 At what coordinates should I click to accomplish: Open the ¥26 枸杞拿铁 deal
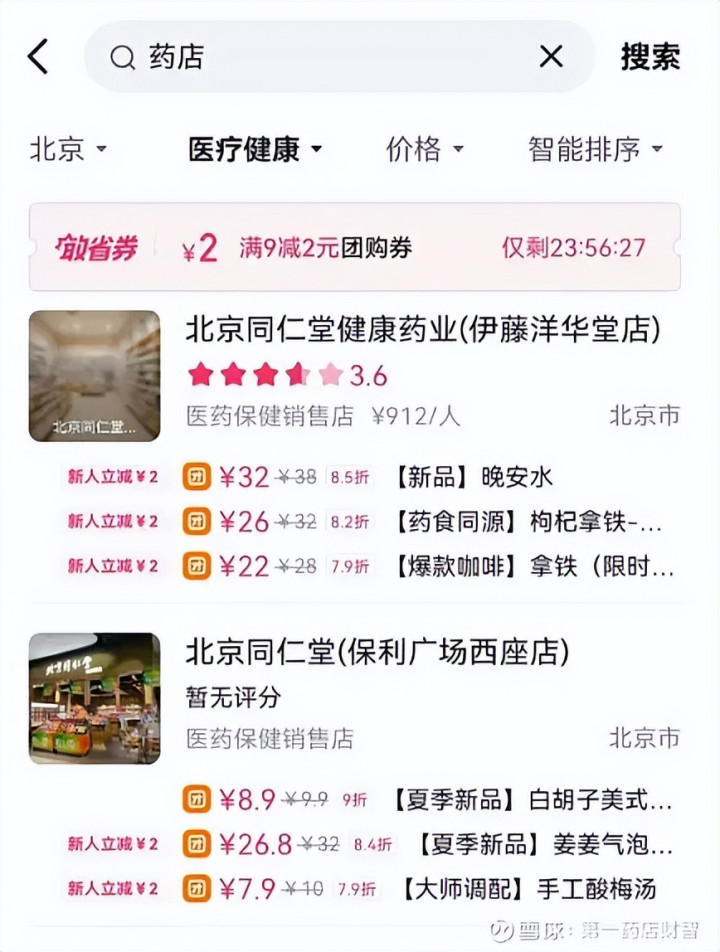pyautogui.click(x=430, y=521)
